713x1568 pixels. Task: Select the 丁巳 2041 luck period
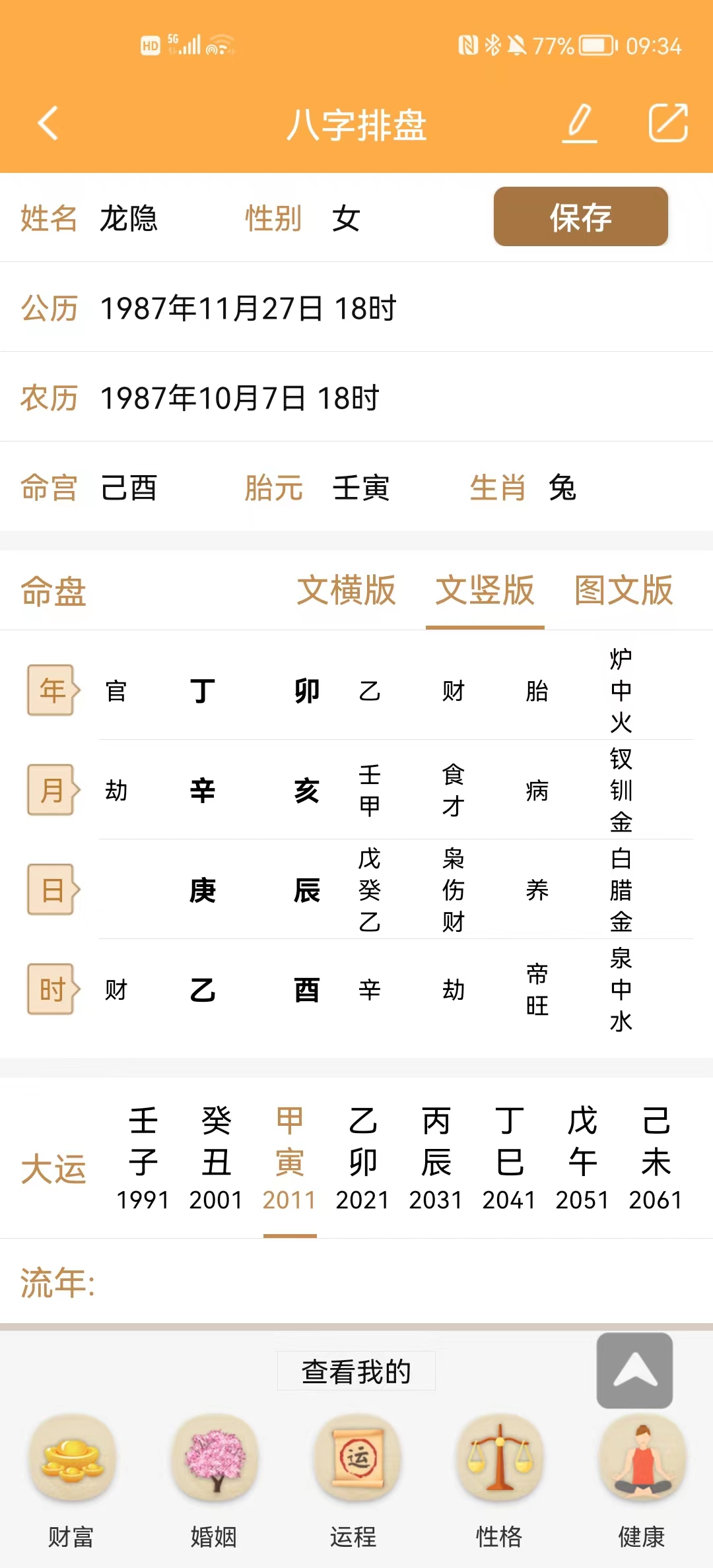(x=509, y=1158)
